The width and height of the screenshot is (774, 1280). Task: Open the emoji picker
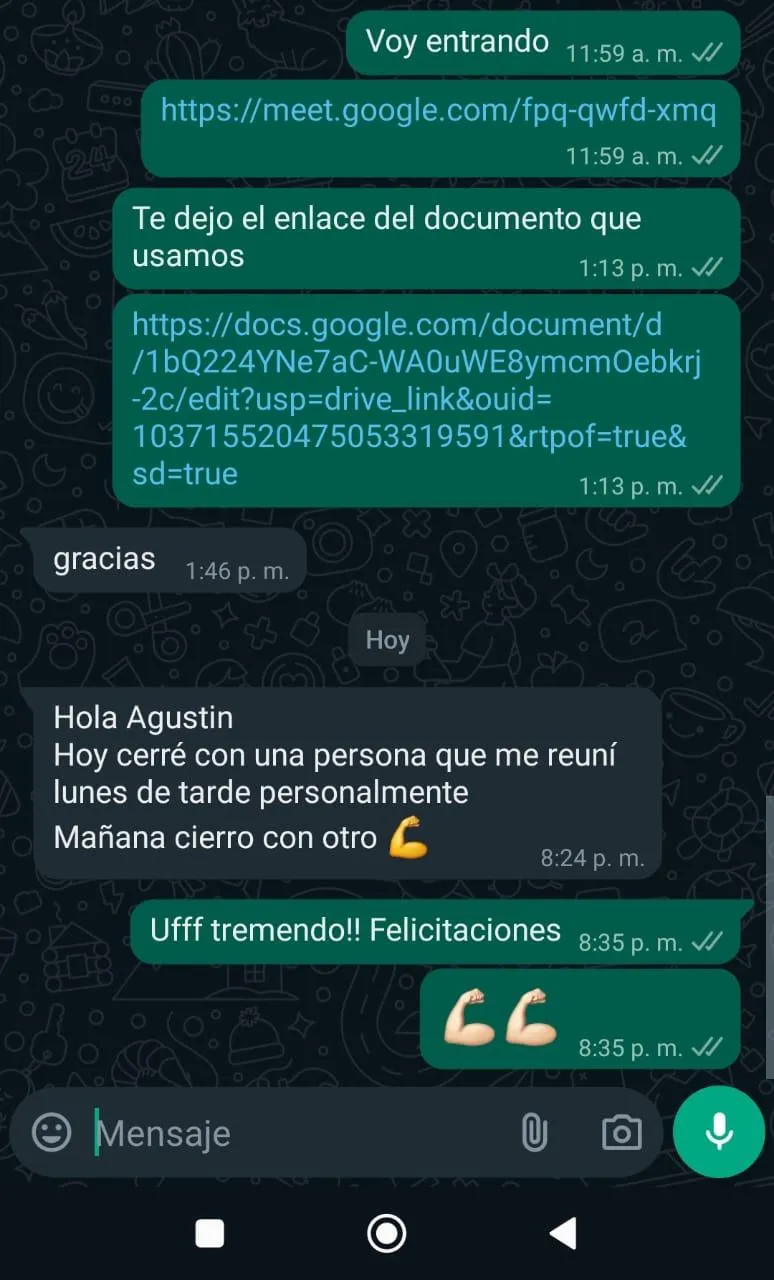tap(52, 1133)
